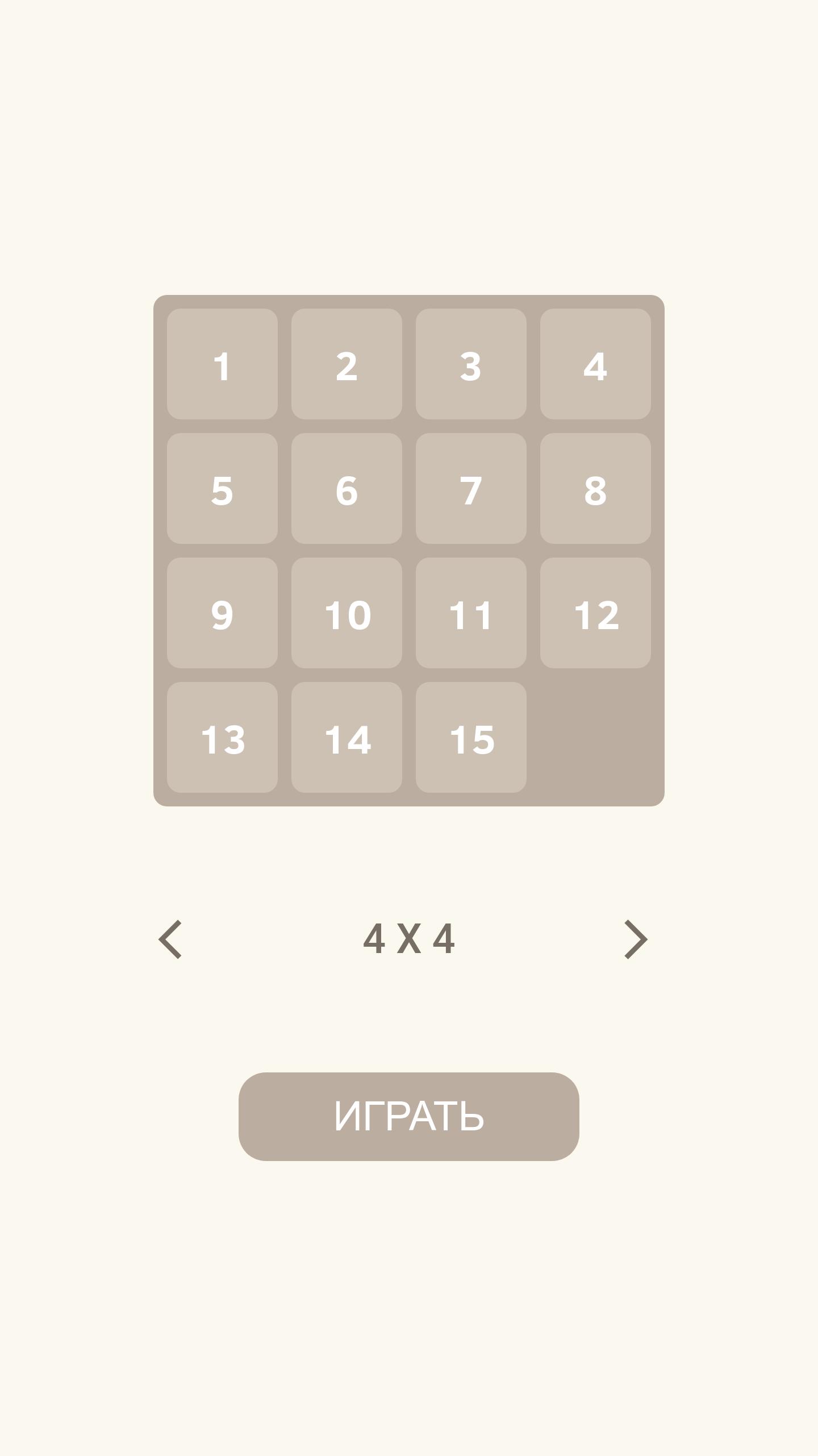Tap the ИГРАТЬ button to start
The image size is (818, 1456).
point(408,1116)
